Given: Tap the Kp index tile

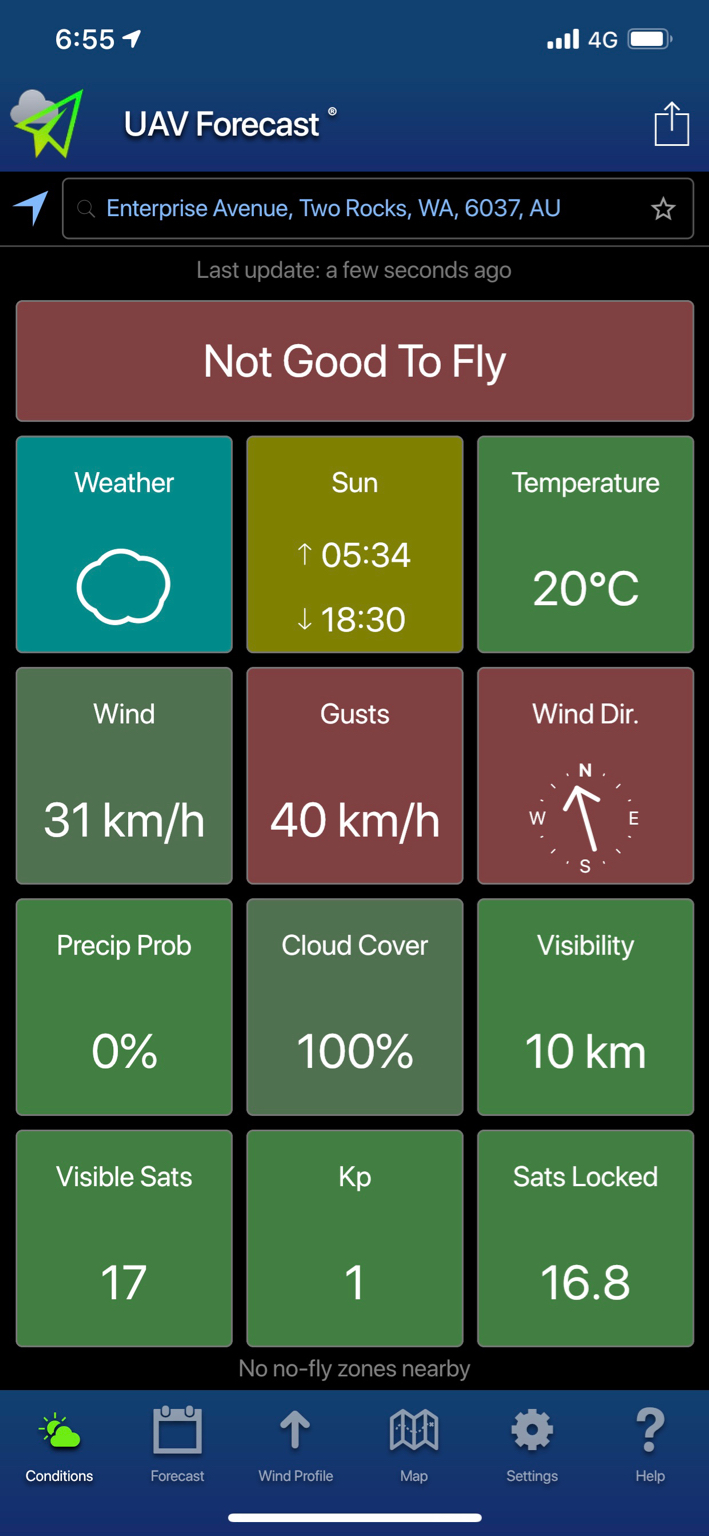Looking at the screenshot, I should (x=355, y=1238).
